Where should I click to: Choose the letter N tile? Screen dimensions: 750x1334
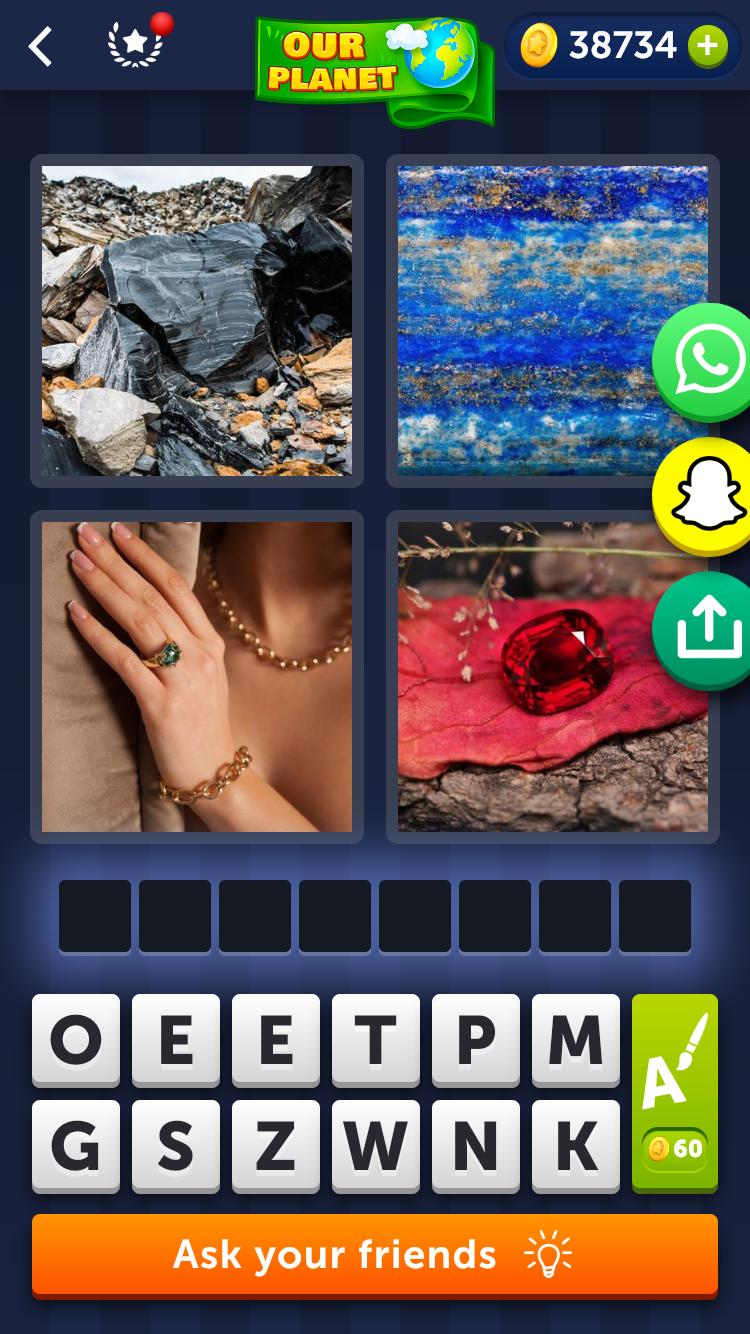pyautogui.click(x=476, y=1146)
